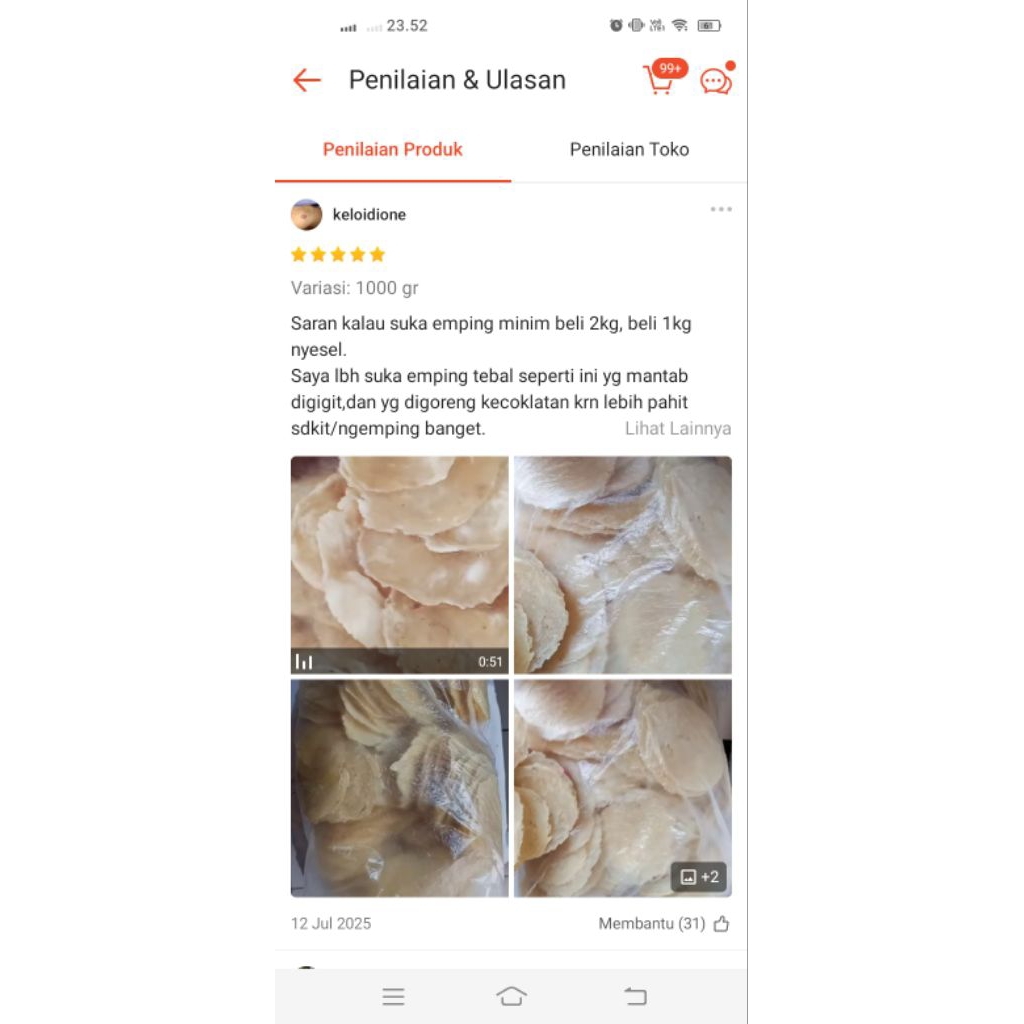The height and width of the screenshot is (1024, 1024).
Task: Open the review's three-dot options menu
Action: (721, 210)
